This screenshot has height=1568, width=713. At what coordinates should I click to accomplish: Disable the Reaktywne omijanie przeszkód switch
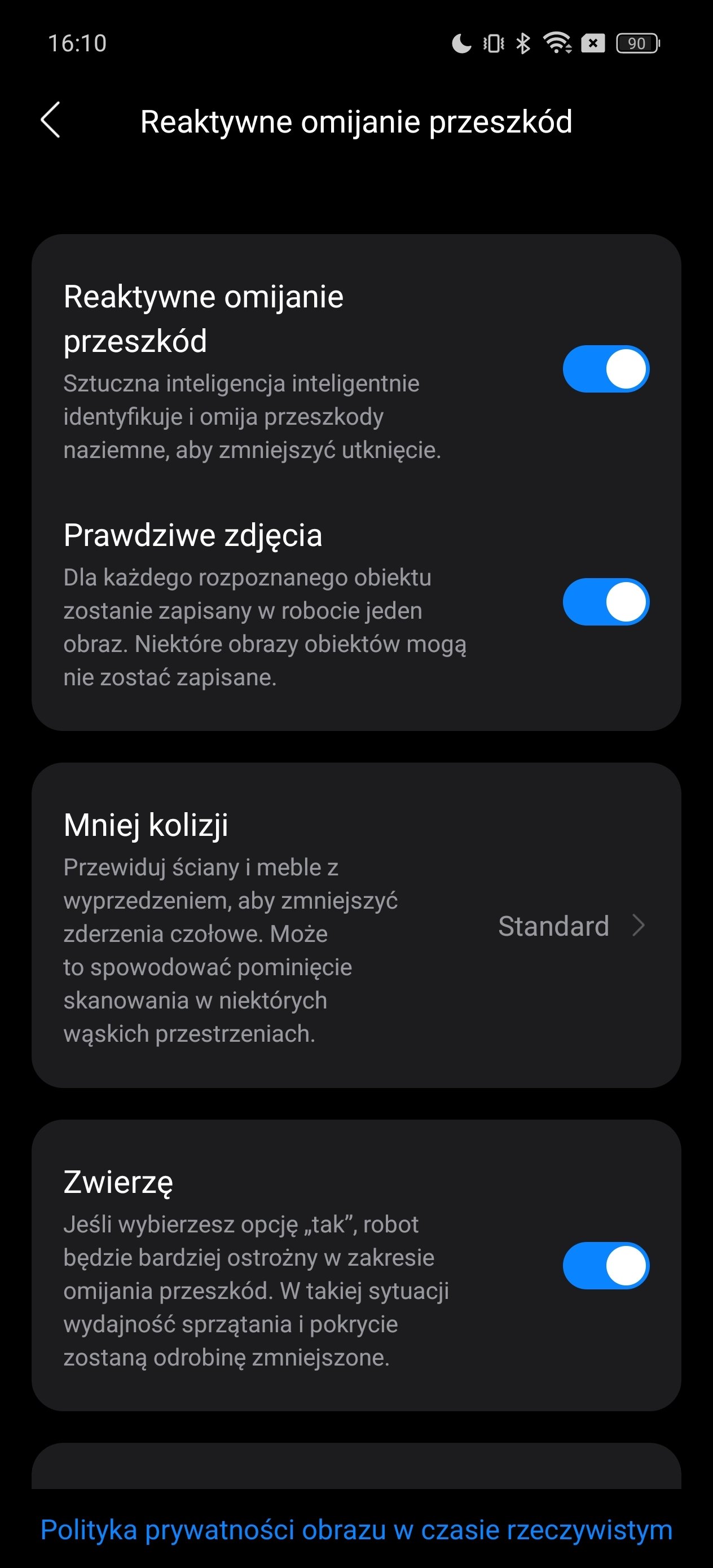(605, 369)
